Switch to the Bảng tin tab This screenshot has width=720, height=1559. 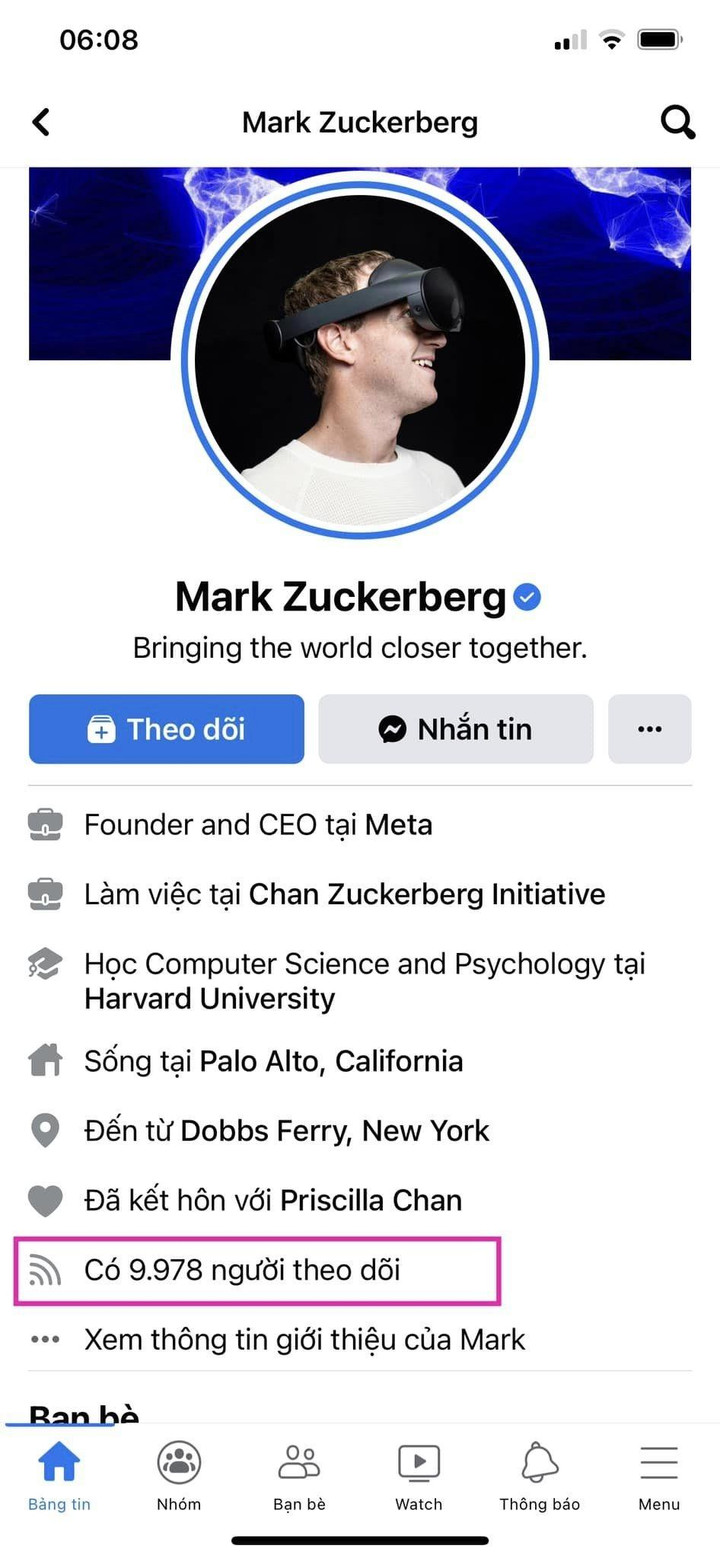coord(59,1477)
